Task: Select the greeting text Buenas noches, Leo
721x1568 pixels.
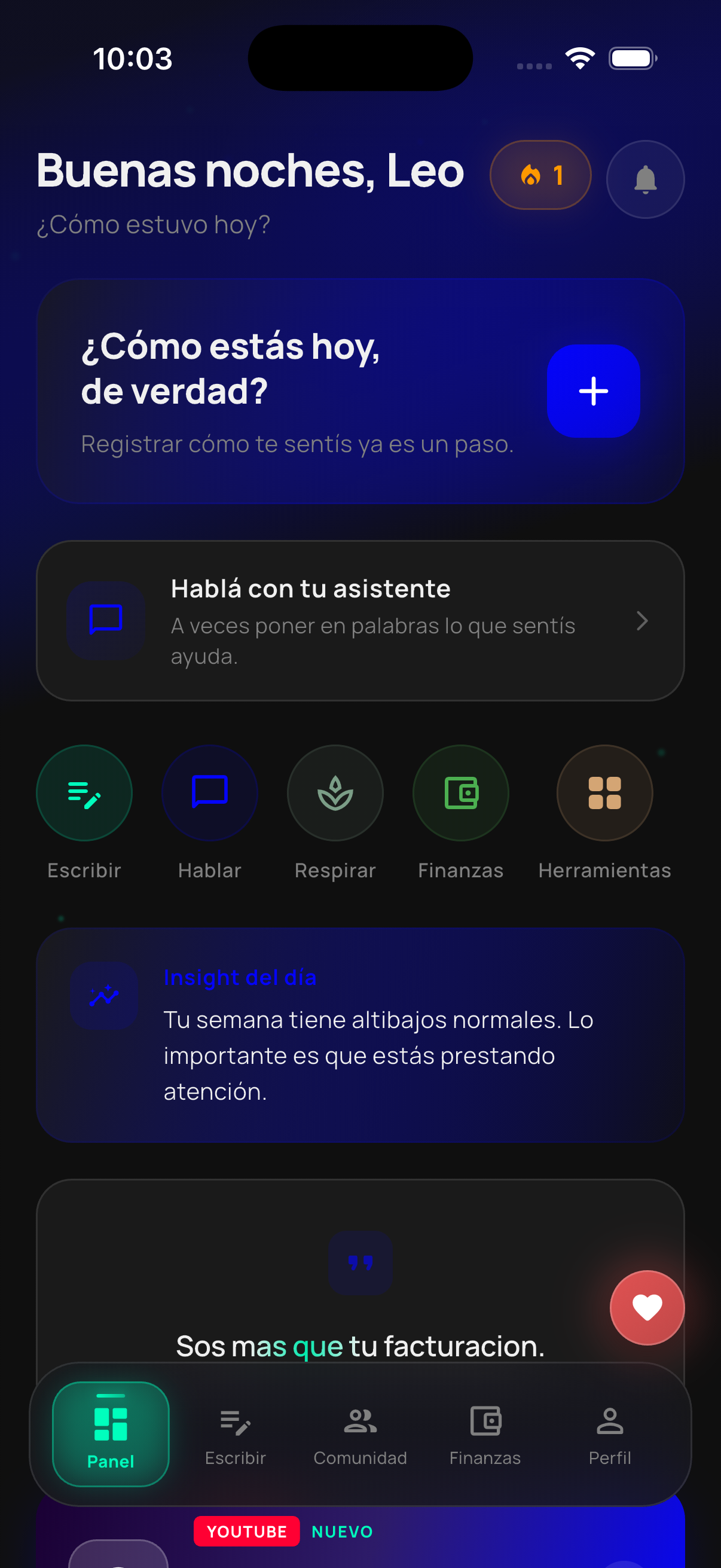Action: pyautogui.click(x=248, y=172)
